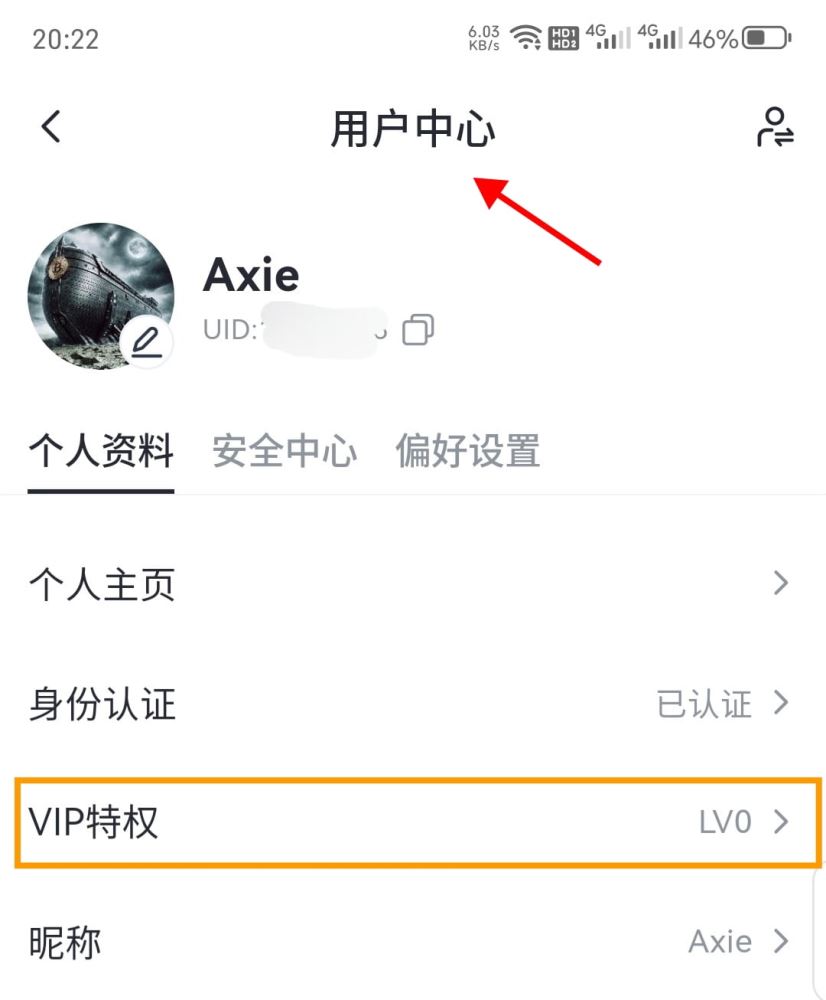Tap the switch account icon
The width and height of the screenshot is (826, 1000).
tap(774, 128)
